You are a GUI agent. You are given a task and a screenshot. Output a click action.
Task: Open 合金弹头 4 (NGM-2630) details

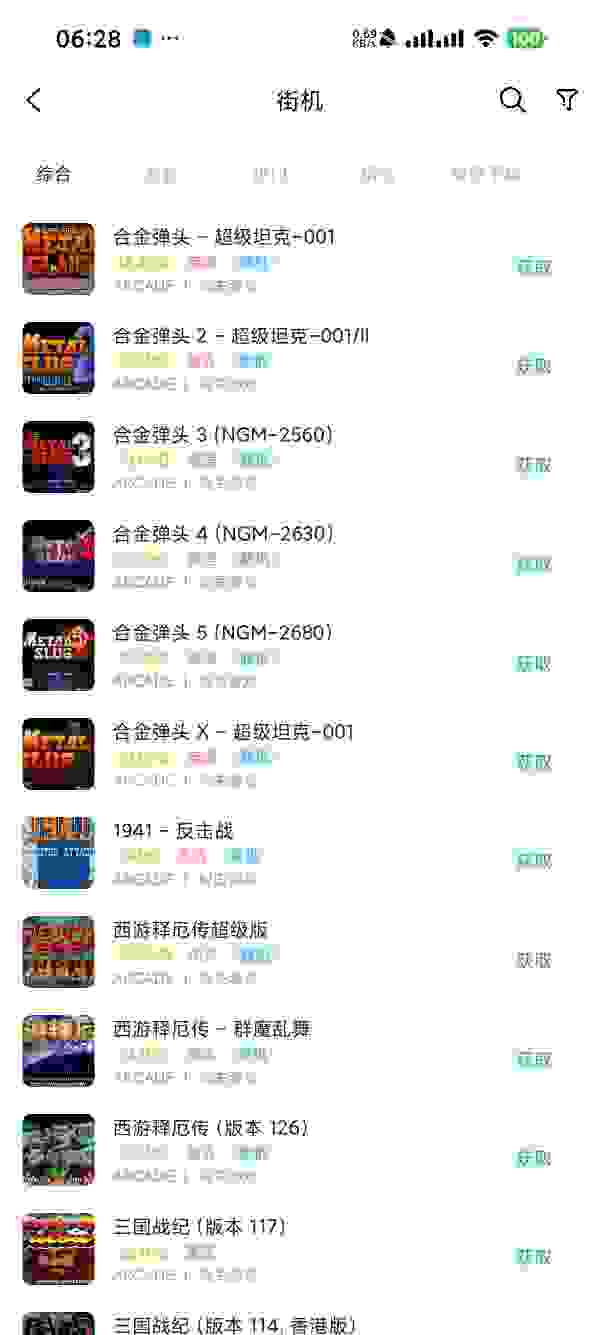point(223,534)
